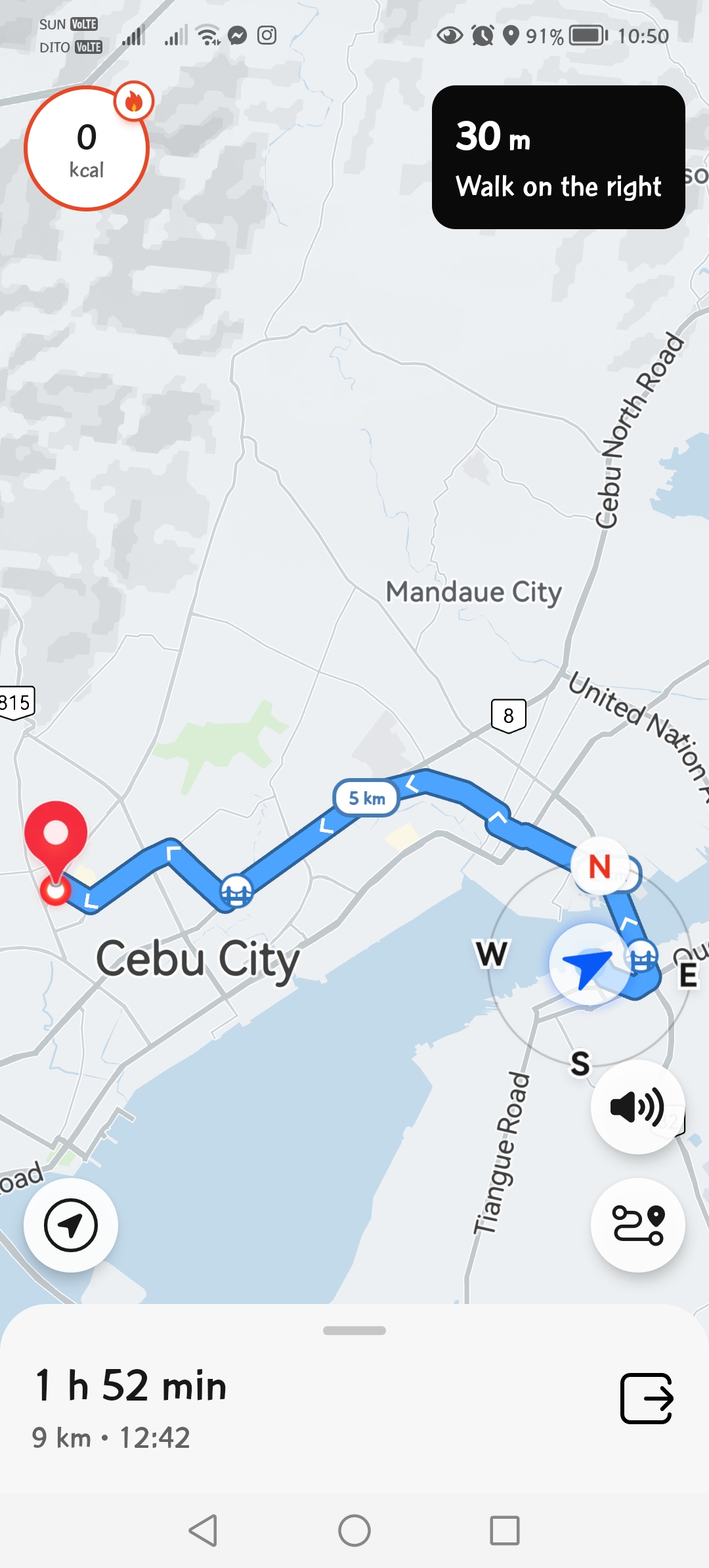Open the Walk on the right instruction card
Viewport: 709px width, 1568px height.
click(558, 158)
